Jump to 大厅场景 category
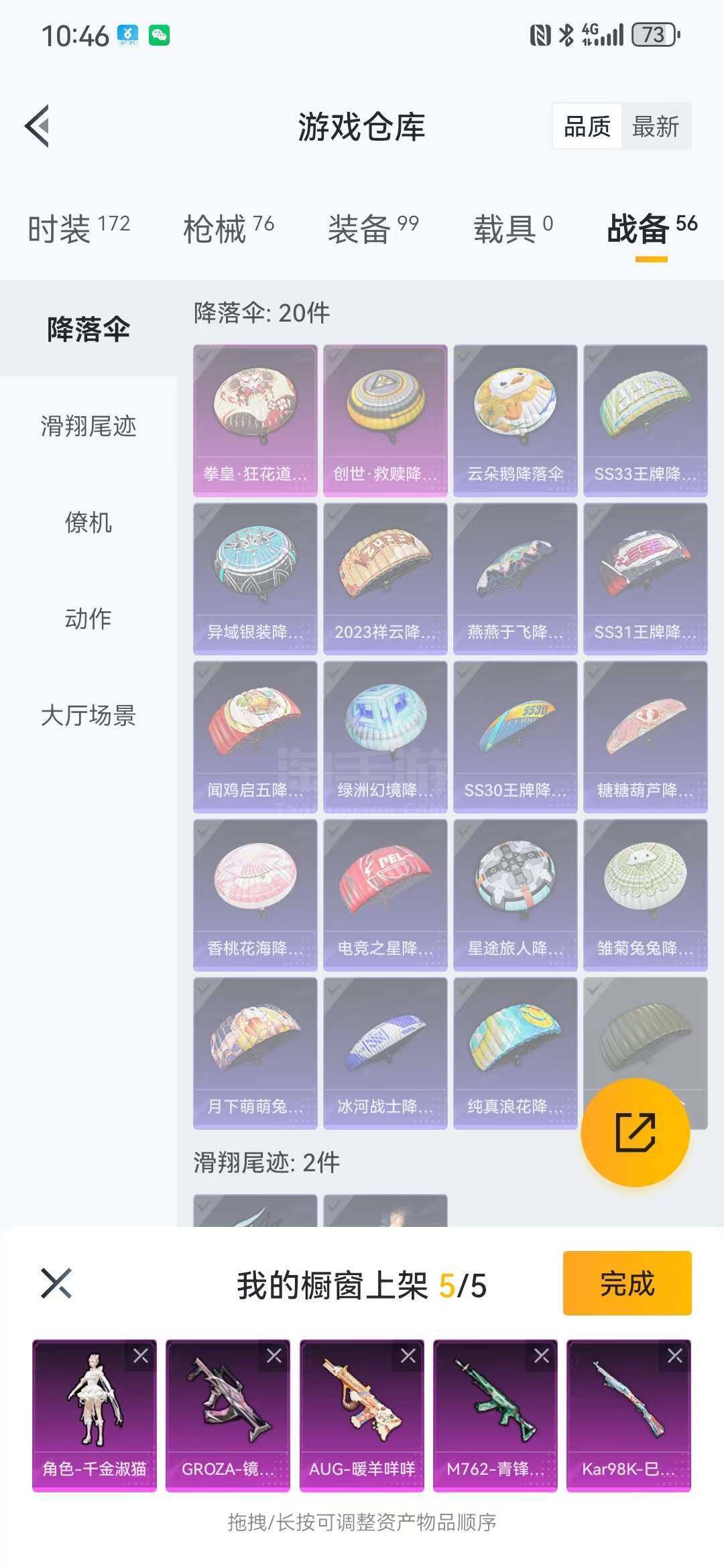 click(88, 715)
